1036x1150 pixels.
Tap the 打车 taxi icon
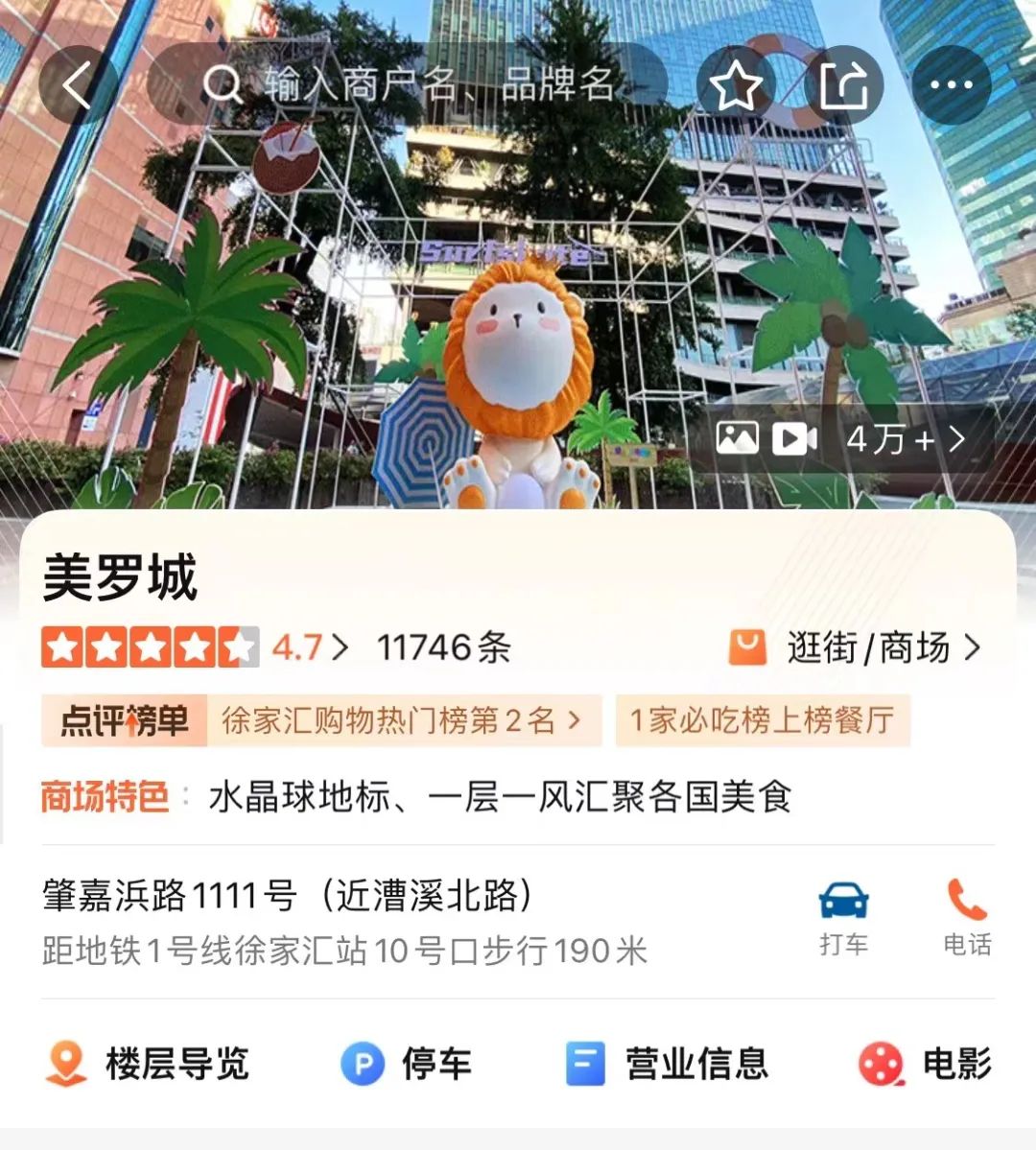[842, 902]
